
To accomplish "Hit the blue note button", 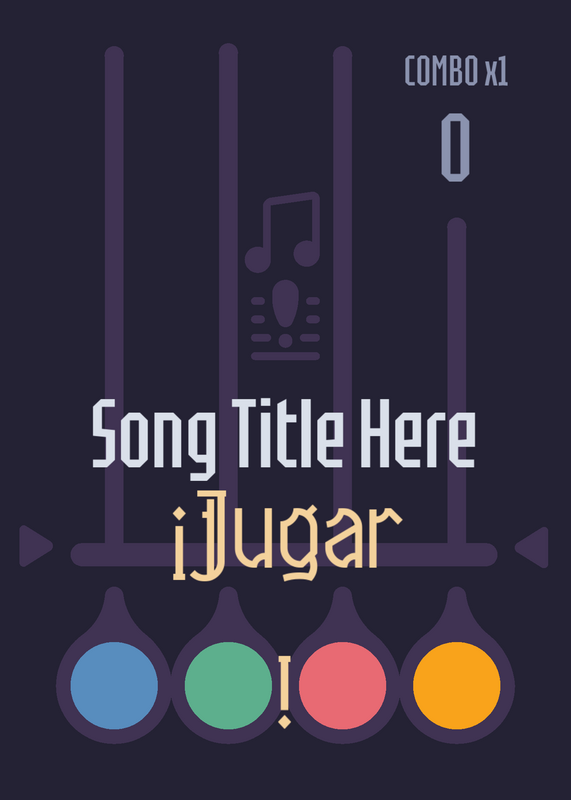I will pyautogui.click(x=114, y=686).
